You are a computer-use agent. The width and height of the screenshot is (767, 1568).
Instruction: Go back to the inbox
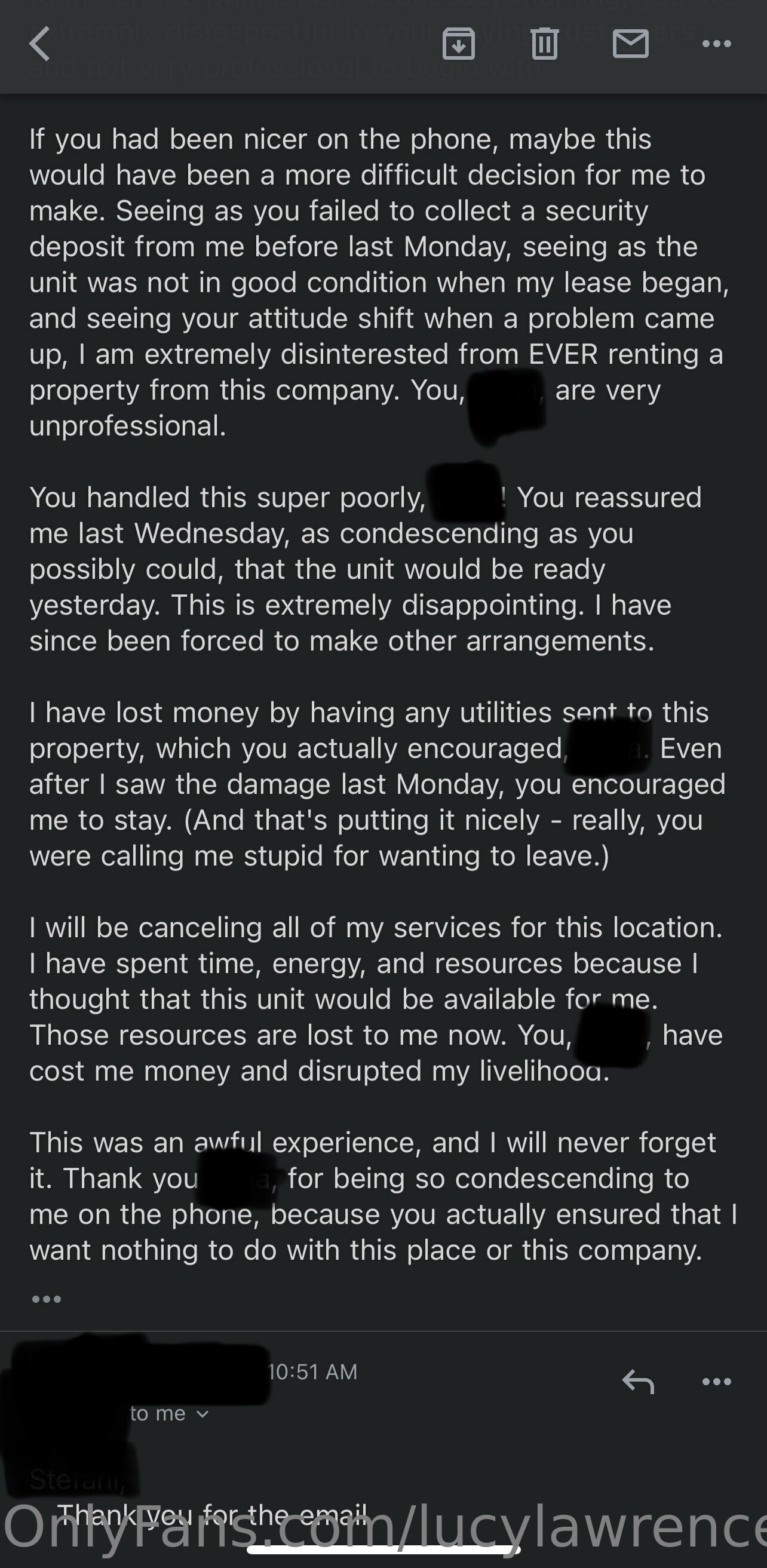pos(39,44)
